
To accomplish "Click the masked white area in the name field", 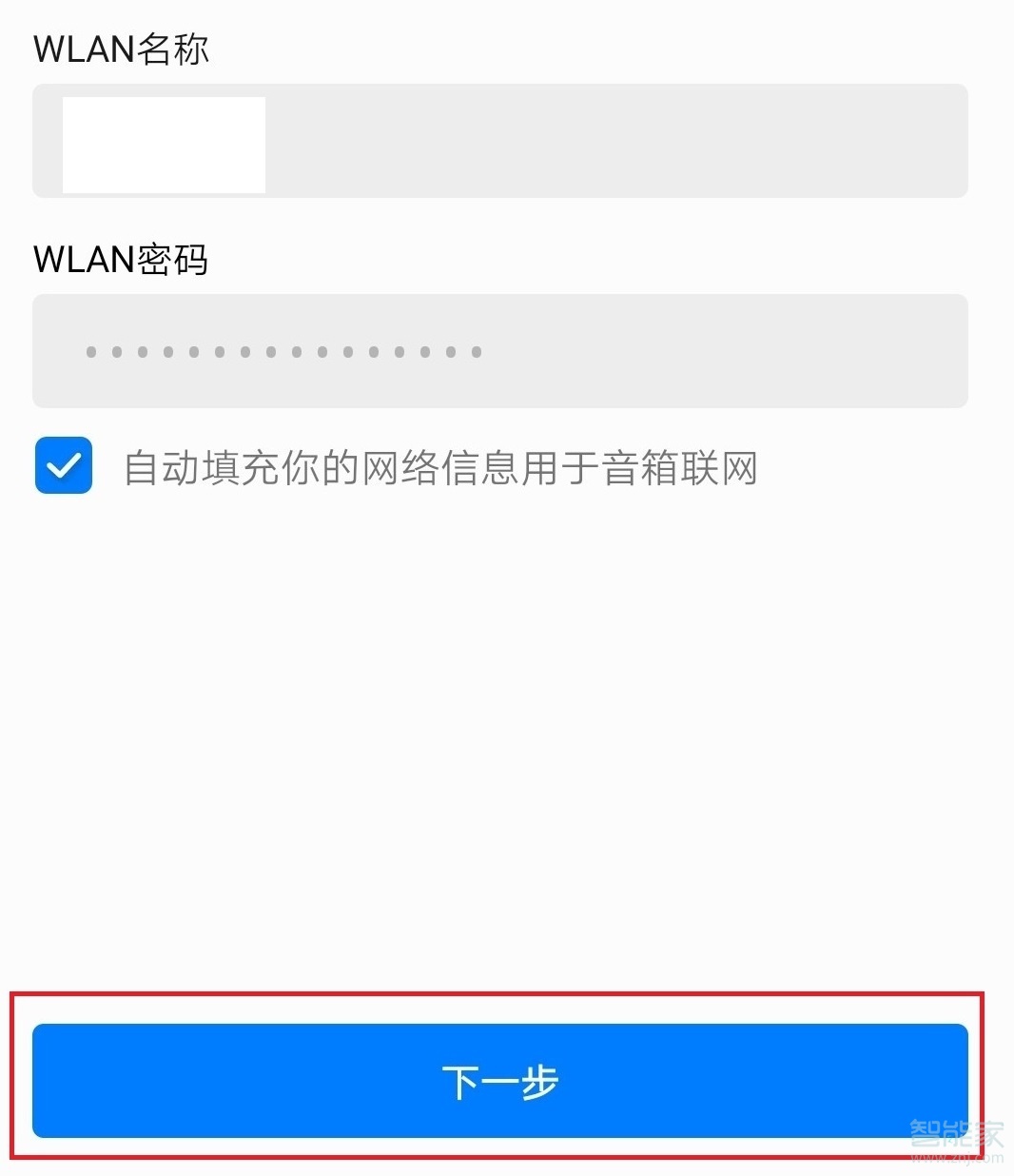I will (163, 145).
